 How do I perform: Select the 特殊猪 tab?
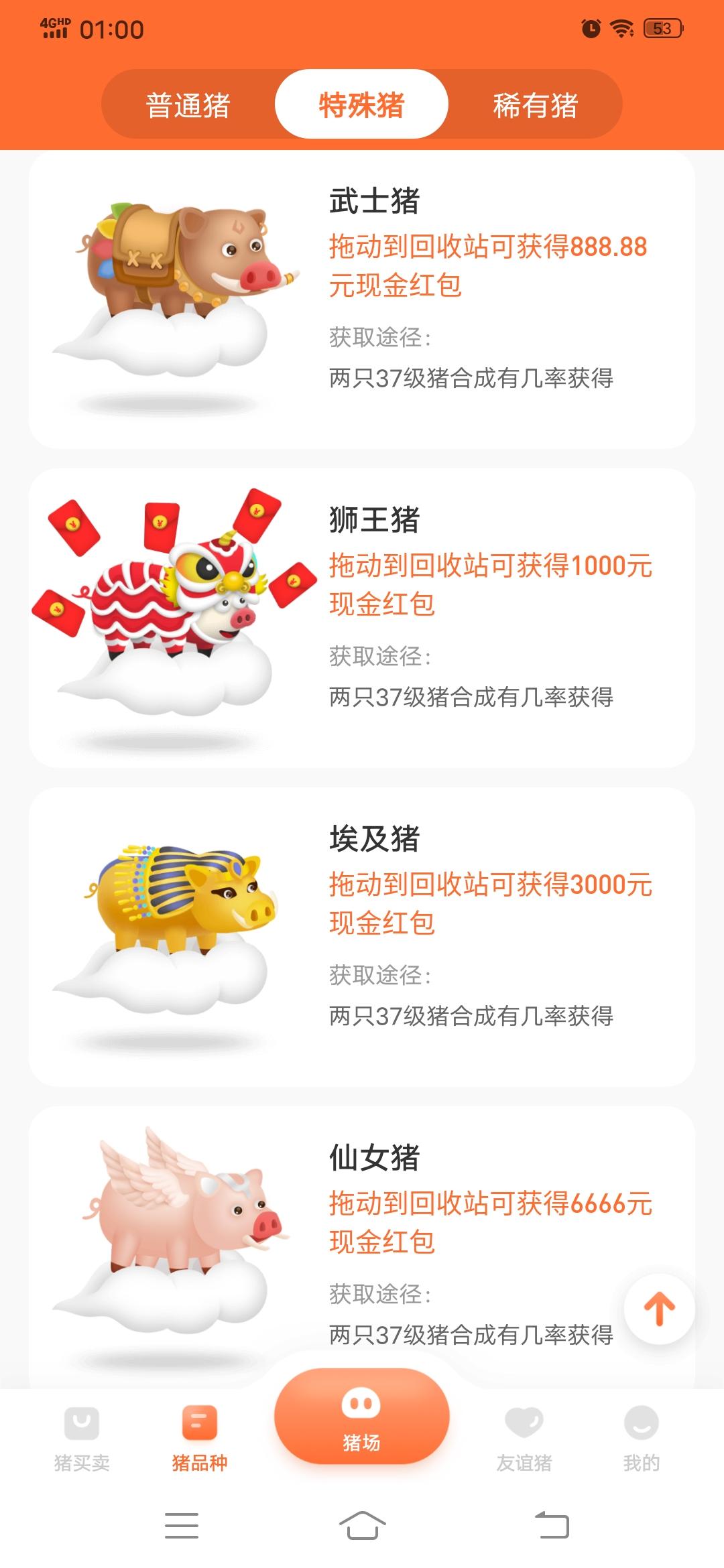(361, 104)
